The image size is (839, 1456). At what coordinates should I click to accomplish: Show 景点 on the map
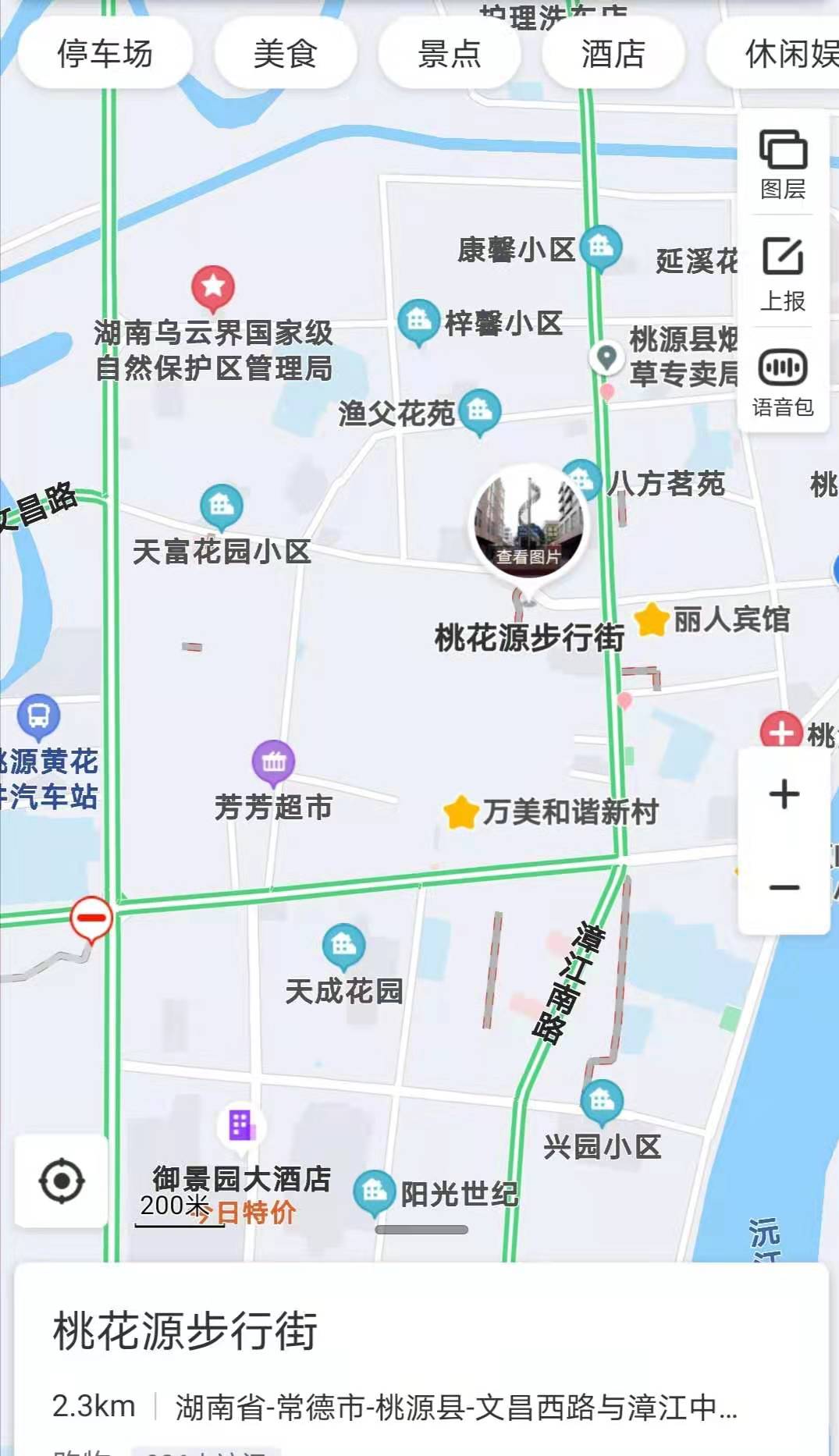pyautogui.click(x=449, y=54)
